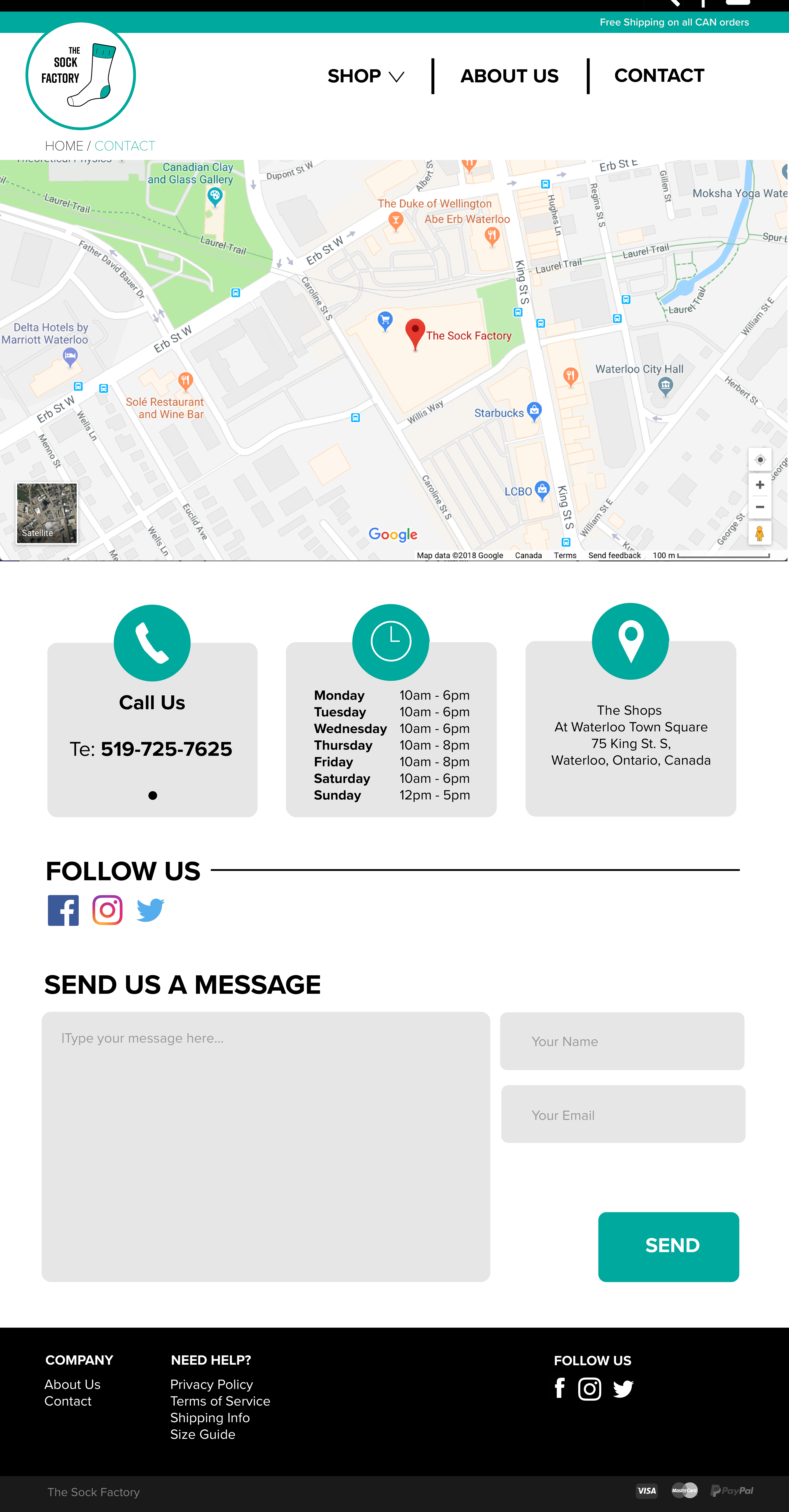Zoom in on the map
Screen dimensions: 789x1512
point(760,485)
